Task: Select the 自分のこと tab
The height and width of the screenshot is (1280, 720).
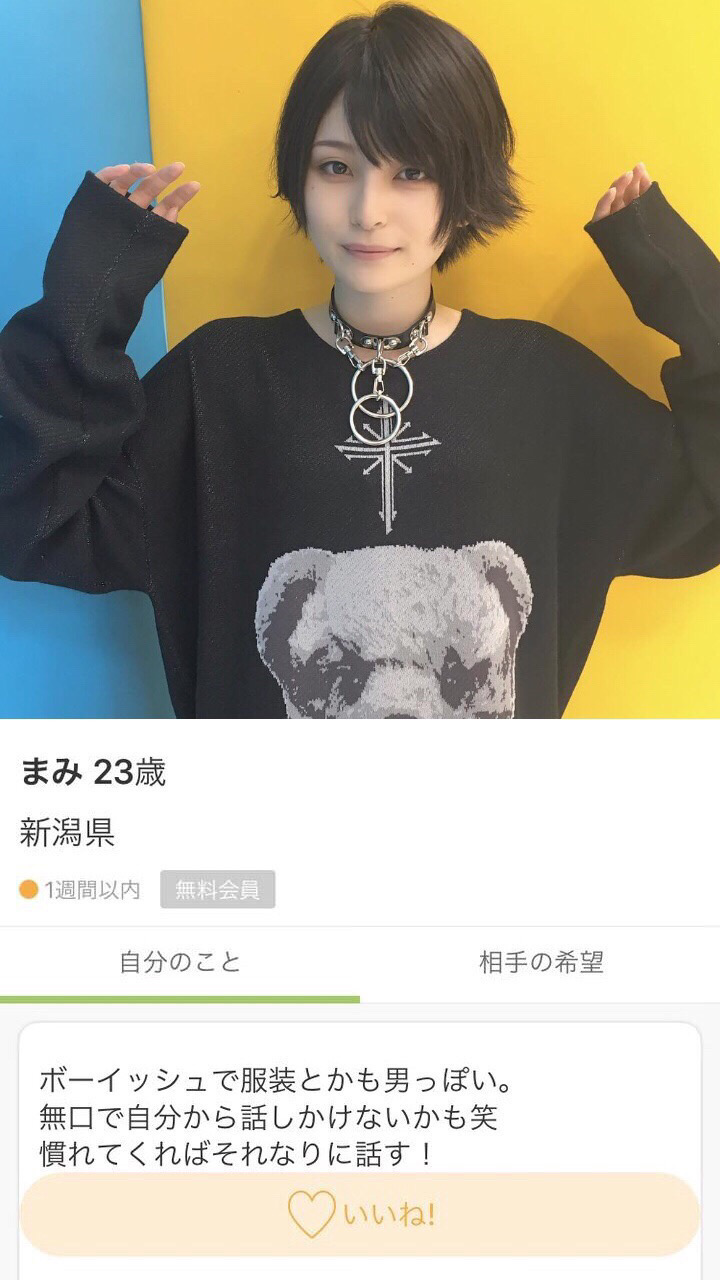Action: 180,963
